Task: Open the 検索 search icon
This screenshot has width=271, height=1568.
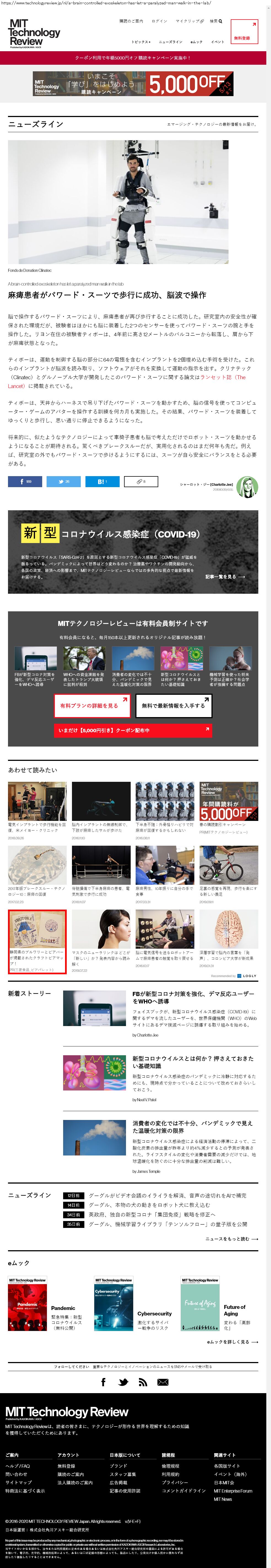Action: (216, 21)
